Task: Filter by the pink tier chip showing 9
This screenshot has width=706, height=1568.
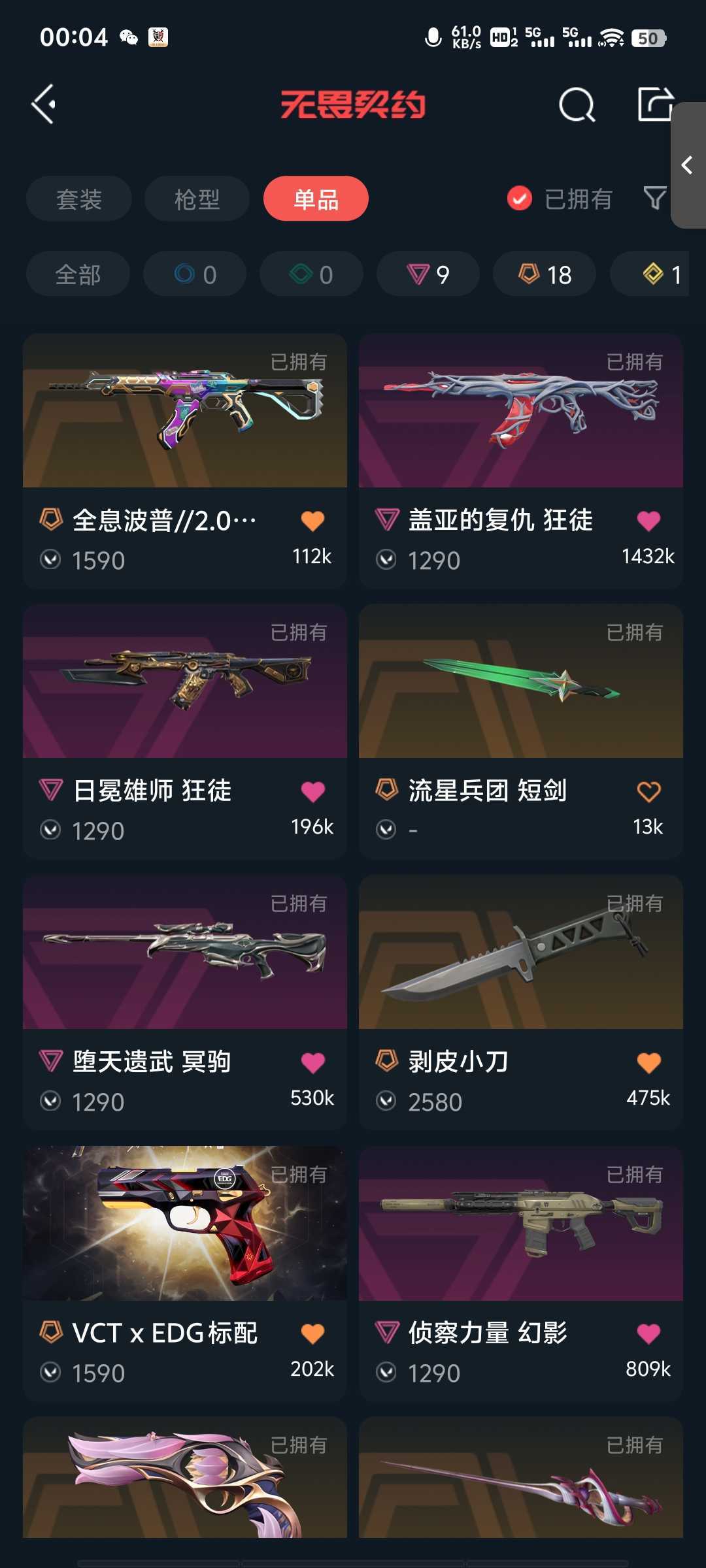Action: click(428, 274)
